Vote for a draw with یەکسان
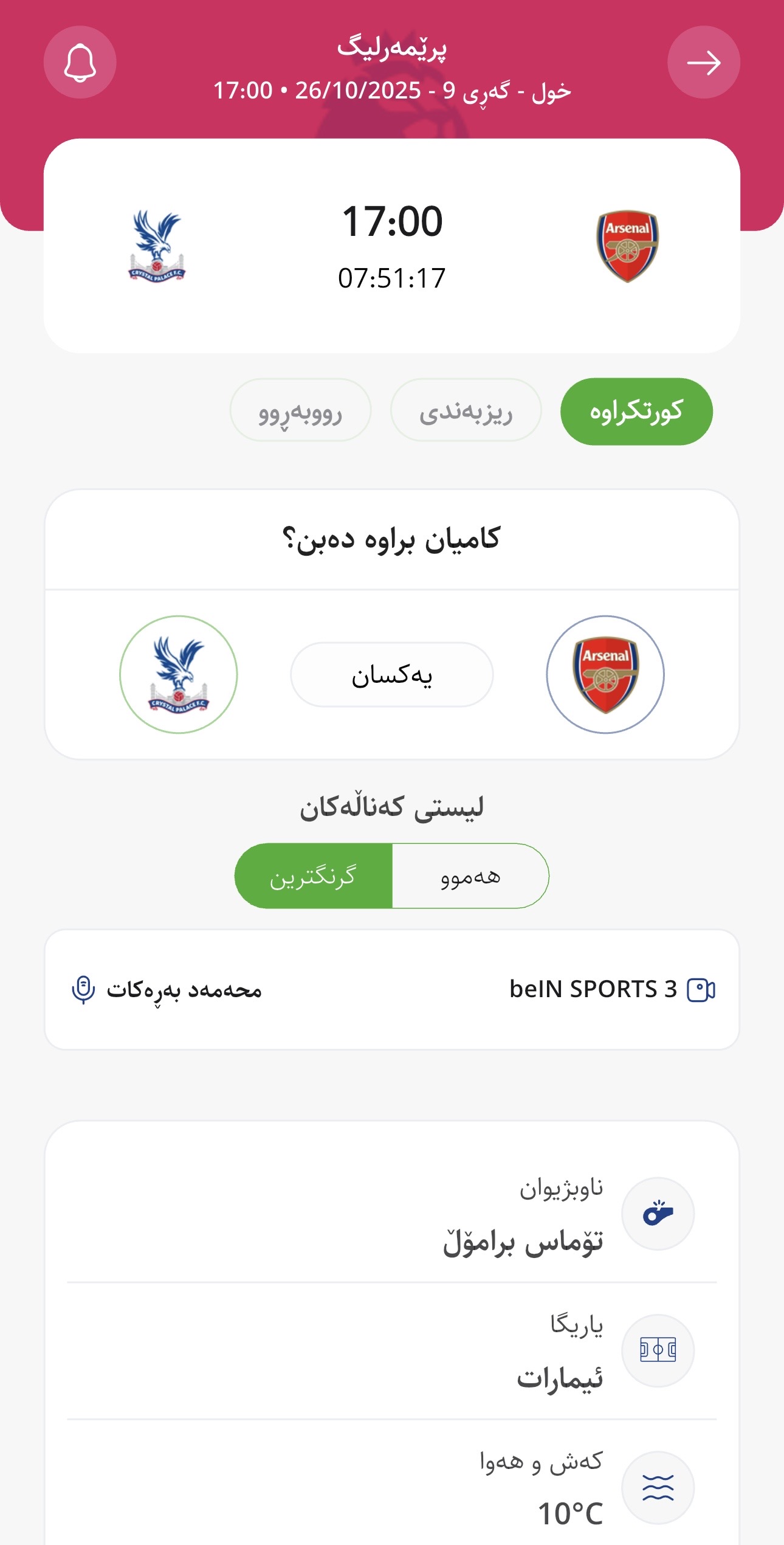This screenshot has height=1545, width=784. click(392, 674)
